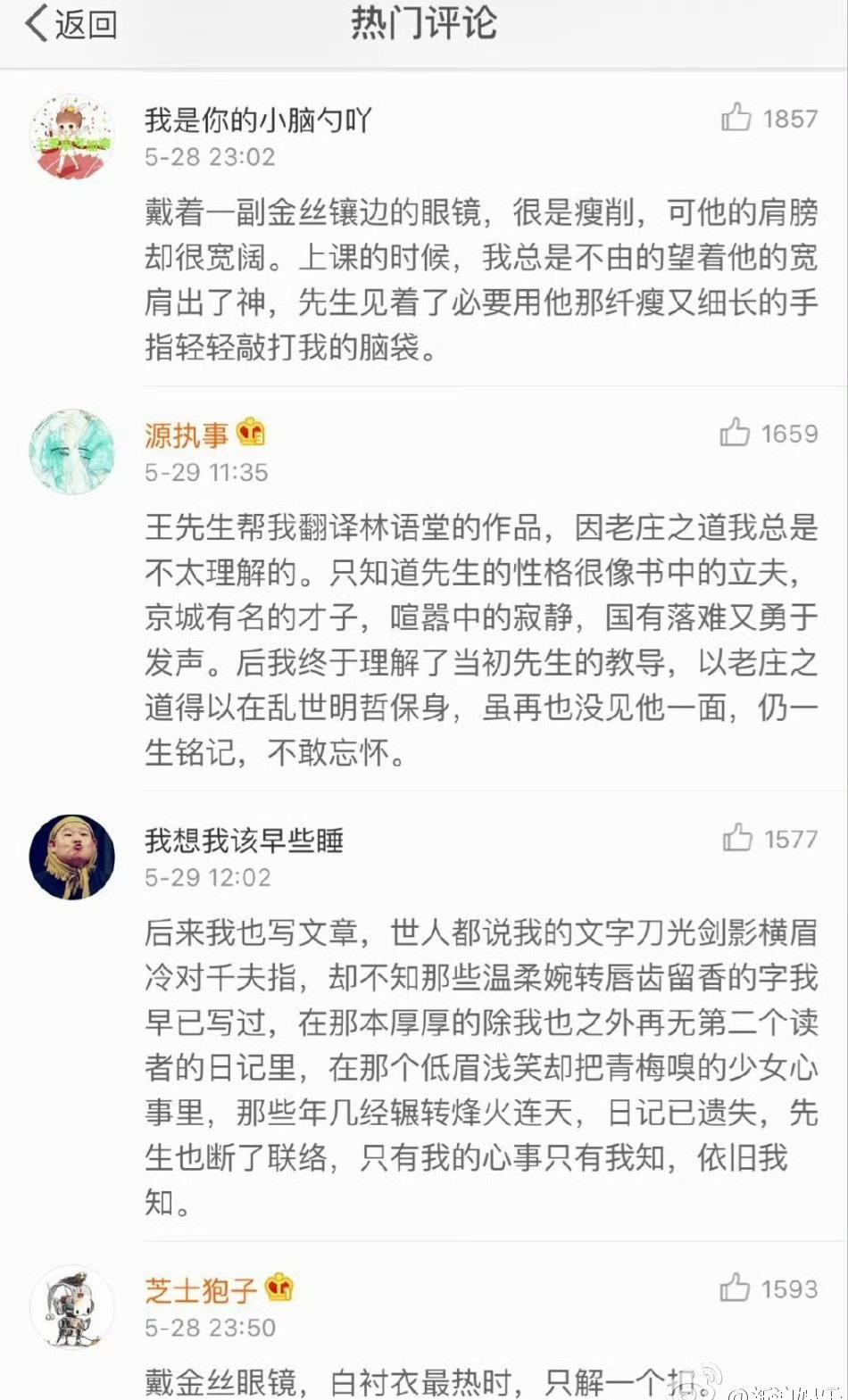Image resolution: width=848 pixels, height=1400 pixels.
Task: Tap the username 我是你的小脑勺吖
Action: tap(258, 120)
